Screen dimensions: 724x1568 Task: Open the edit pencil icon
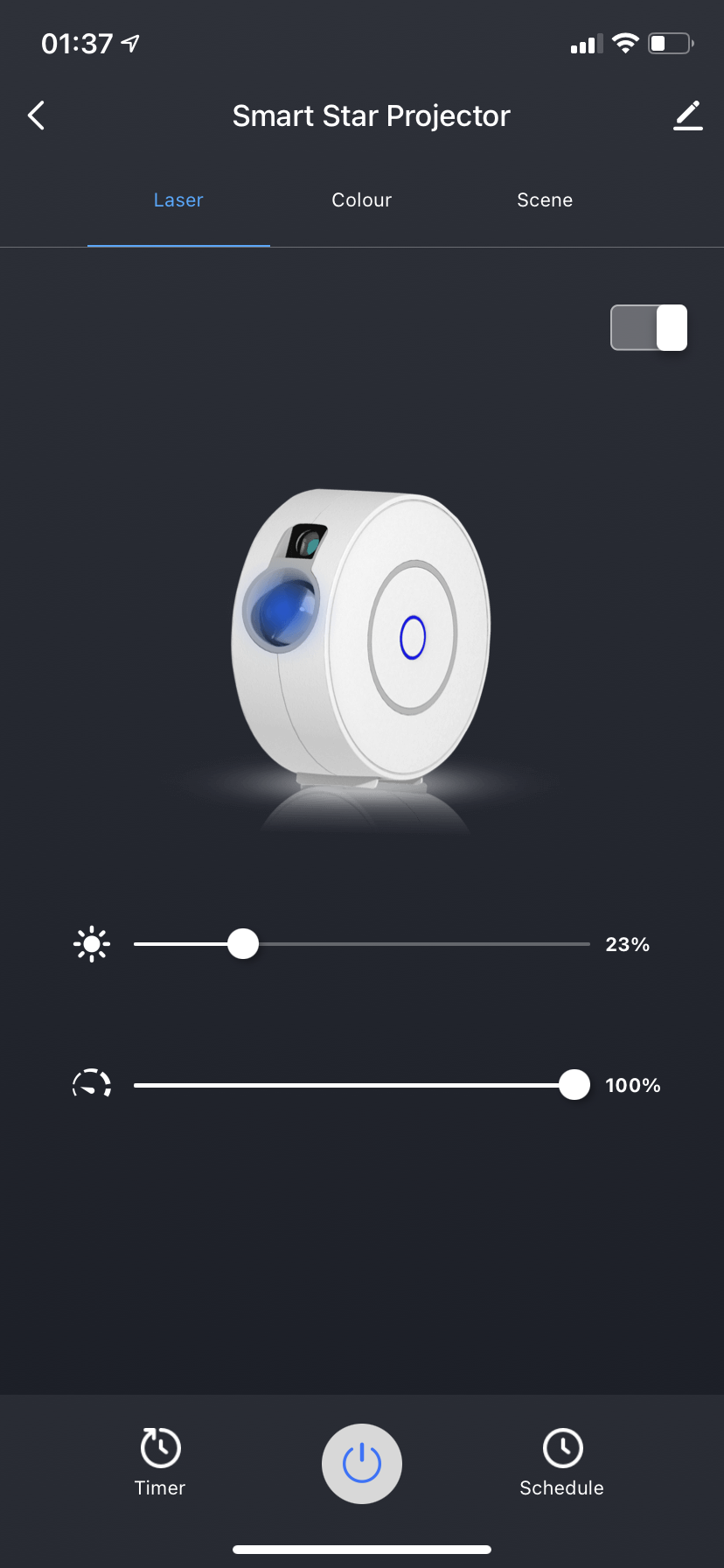click(x=688, y=115)
